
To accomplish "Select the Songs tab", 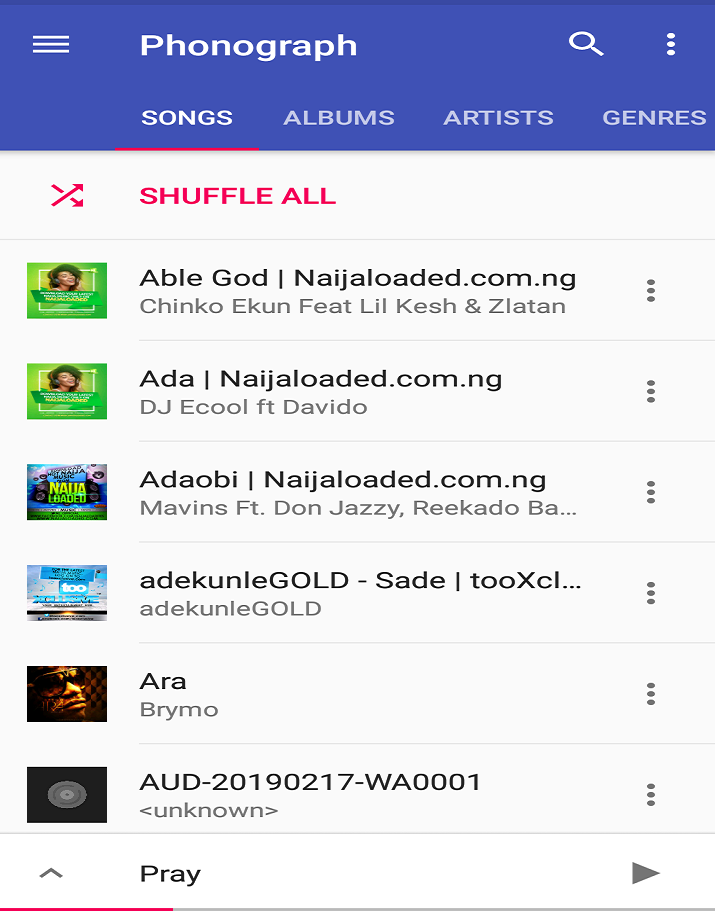I will 187,118.
